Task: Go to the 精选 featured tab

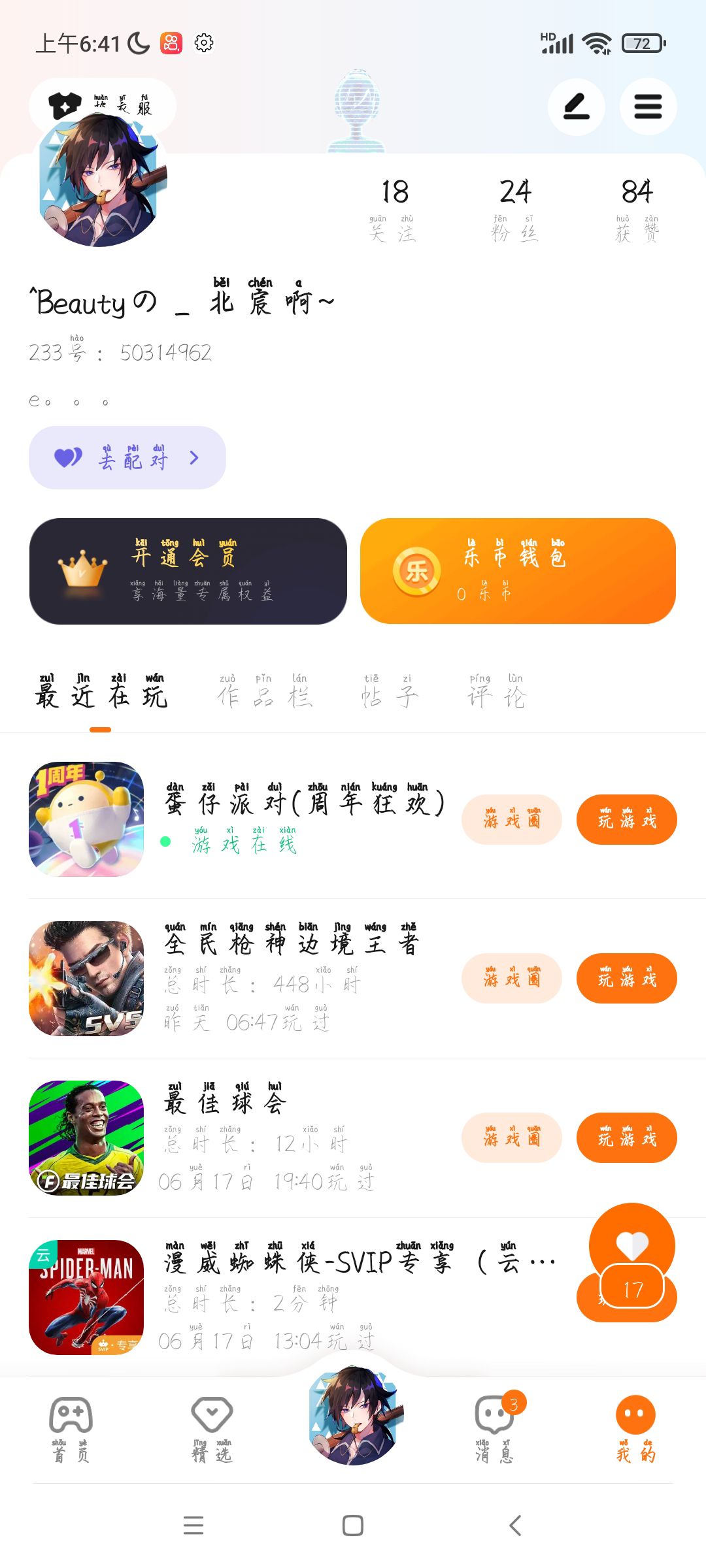Action: 212,1429
